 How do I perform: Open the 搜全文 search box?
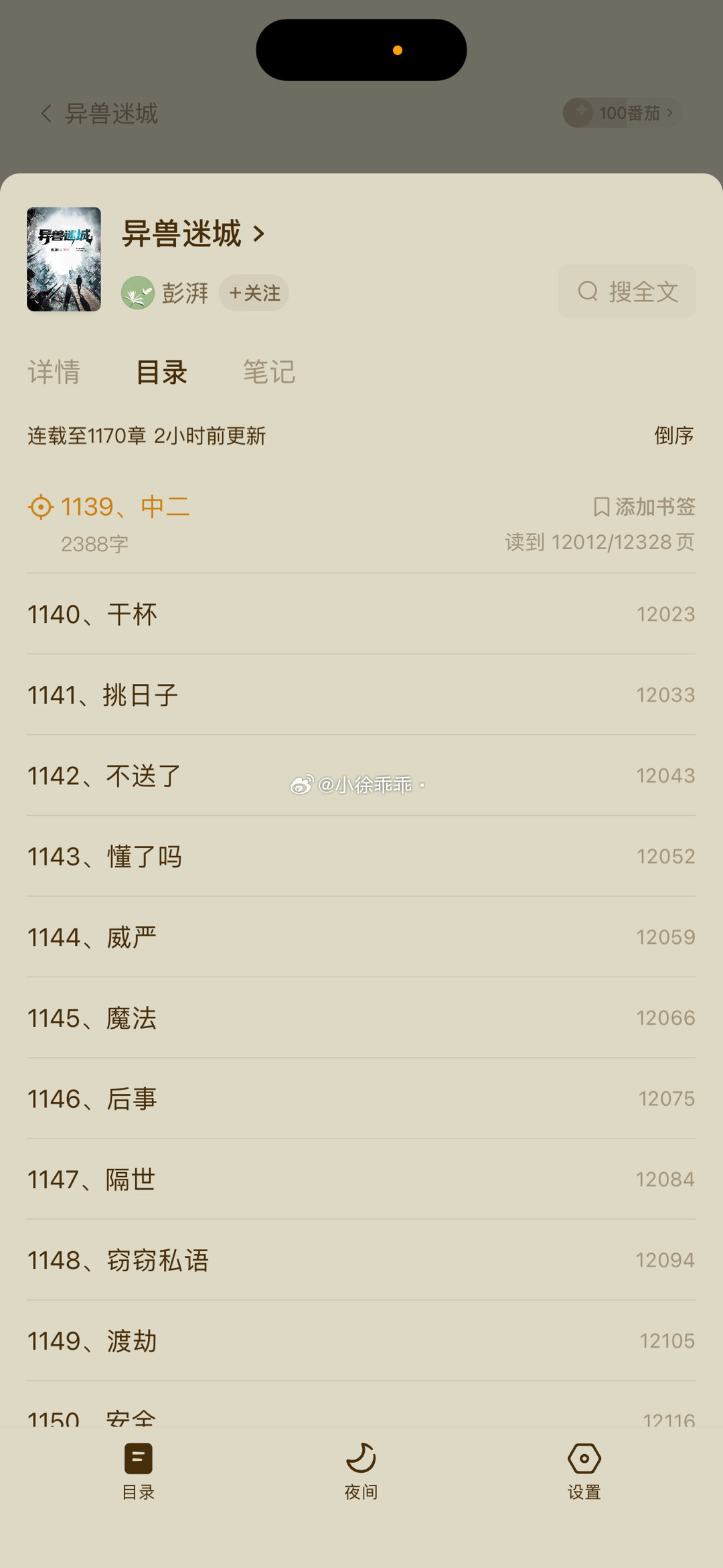click(627, 291)
